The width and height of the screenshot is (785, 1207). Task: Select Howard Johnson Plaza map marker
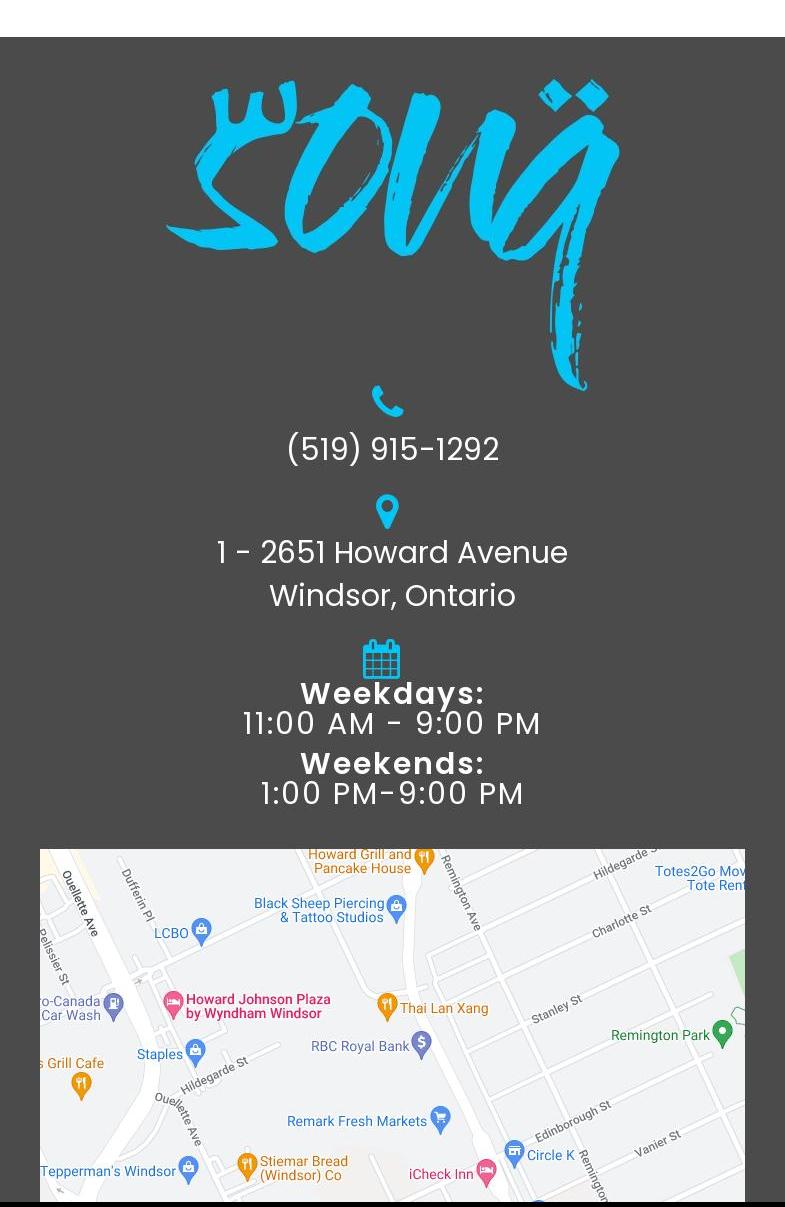pyautogui.click(x=174, y=1002)
